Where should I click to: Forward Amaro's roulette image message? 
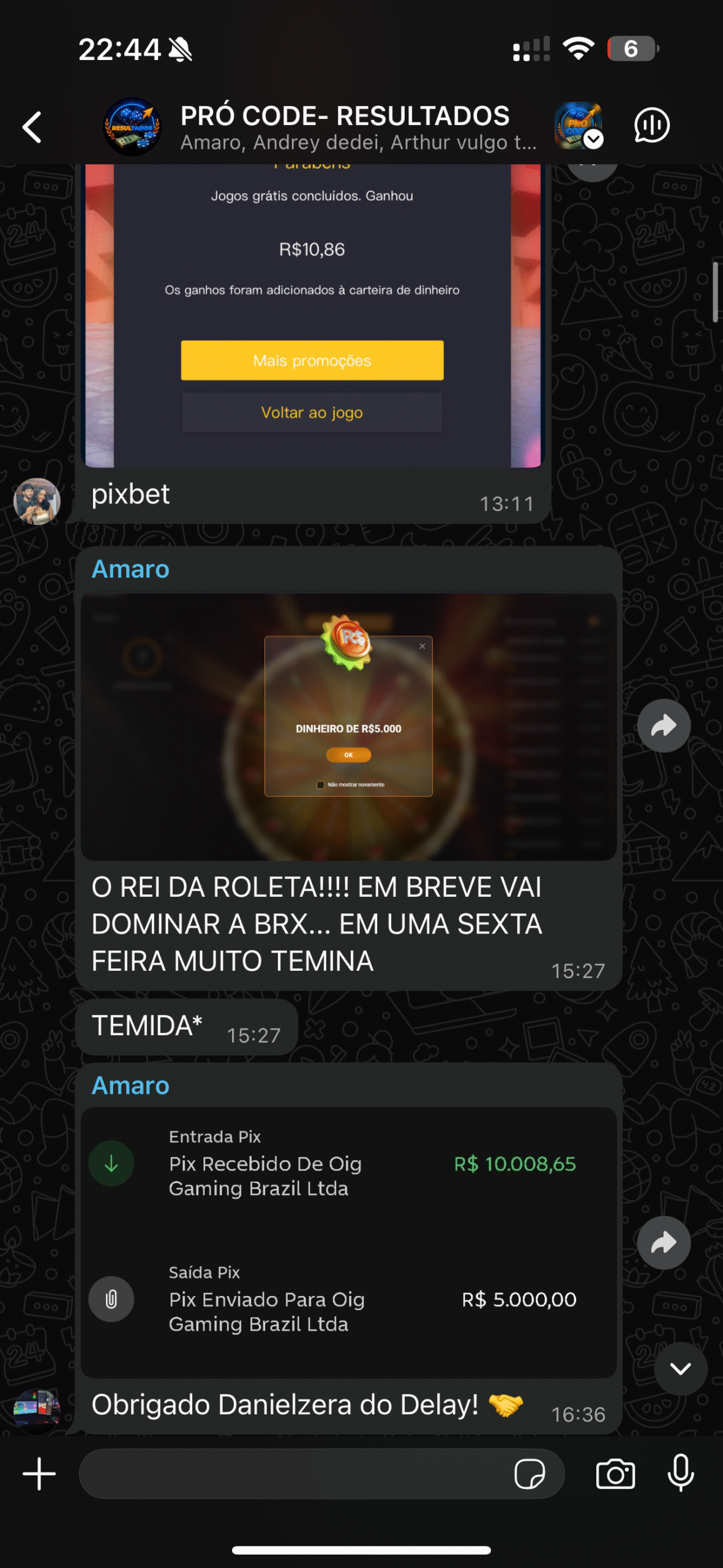tap(664, 726)
